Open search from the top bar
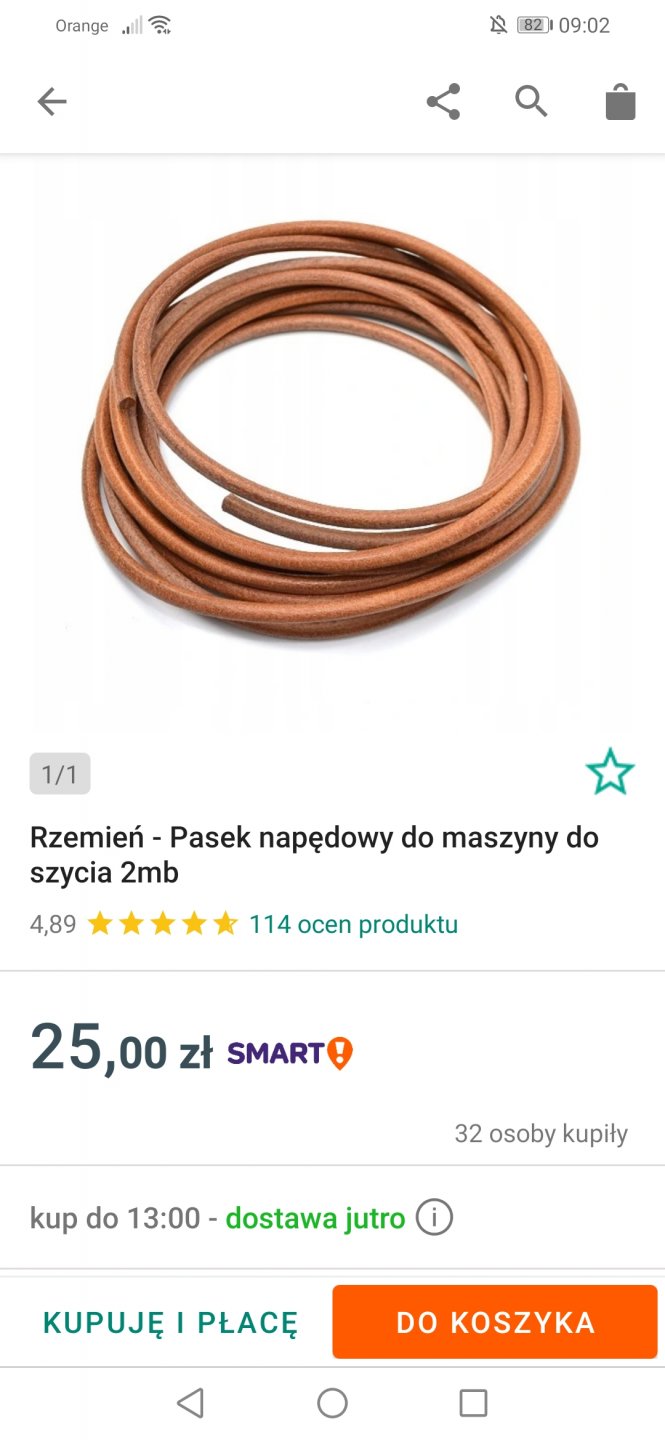This screenshot has height=1440, width=665. point(531,101)
